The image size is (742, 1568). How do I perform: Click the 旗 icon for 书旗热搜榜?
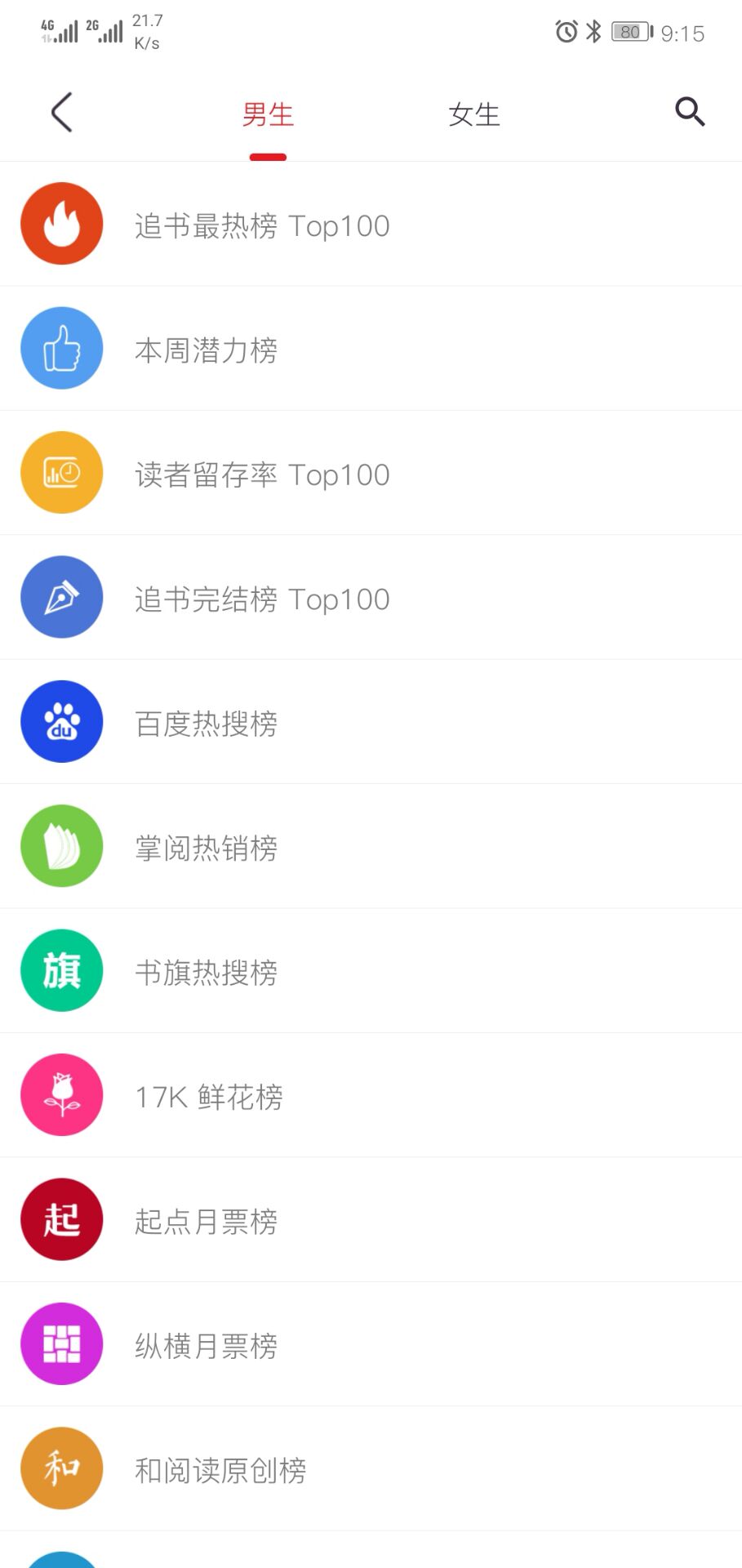(x=61, y=970)
